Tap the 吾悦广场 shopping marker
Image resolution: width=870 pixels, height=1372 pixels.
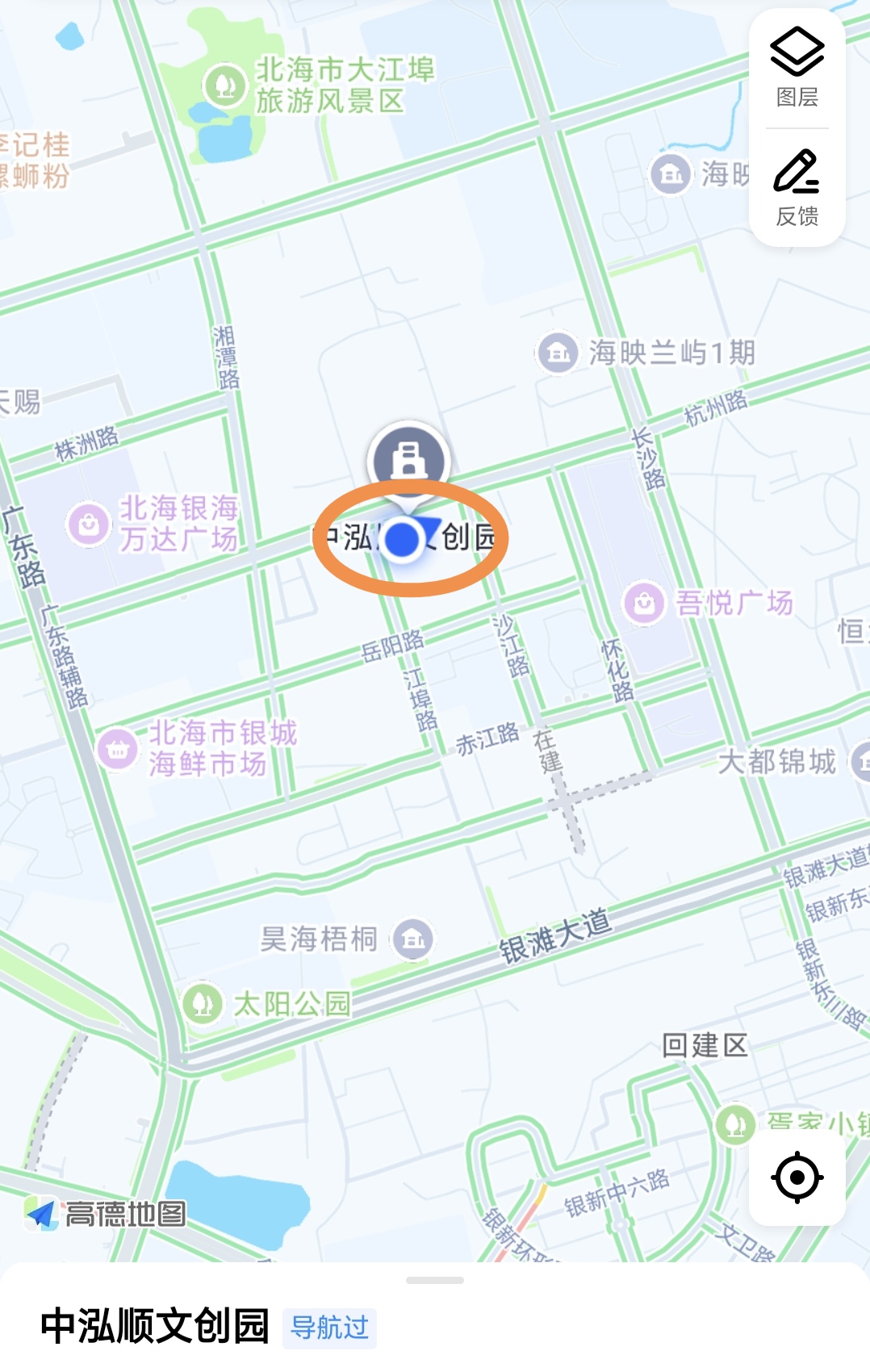click(x=644, y=603)
